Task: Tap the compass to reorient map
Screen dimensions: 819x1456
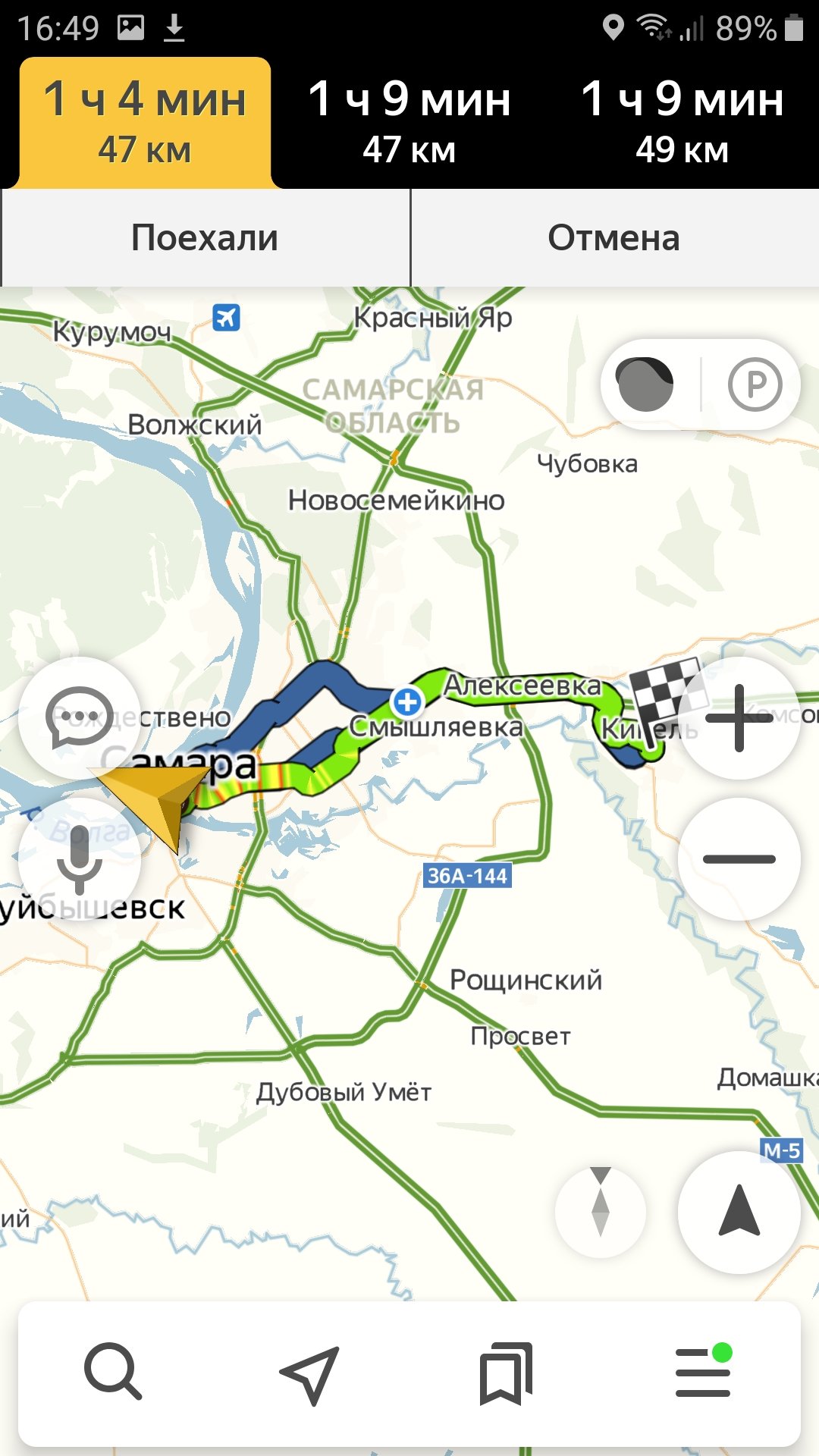Action: (601, 1211)
